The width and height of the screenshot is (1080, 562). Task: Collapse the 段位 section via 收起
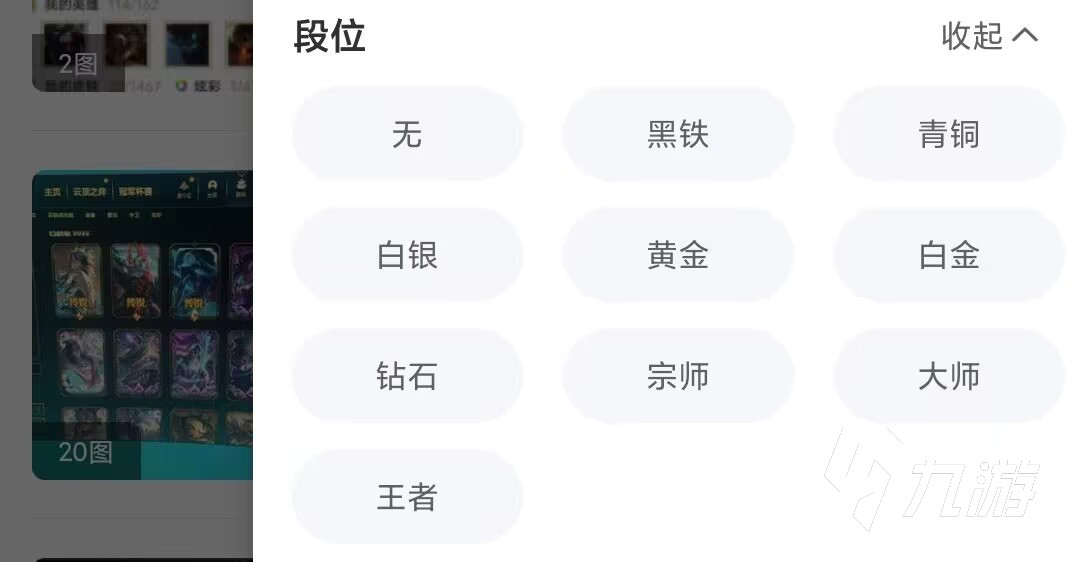click(989, 36)
